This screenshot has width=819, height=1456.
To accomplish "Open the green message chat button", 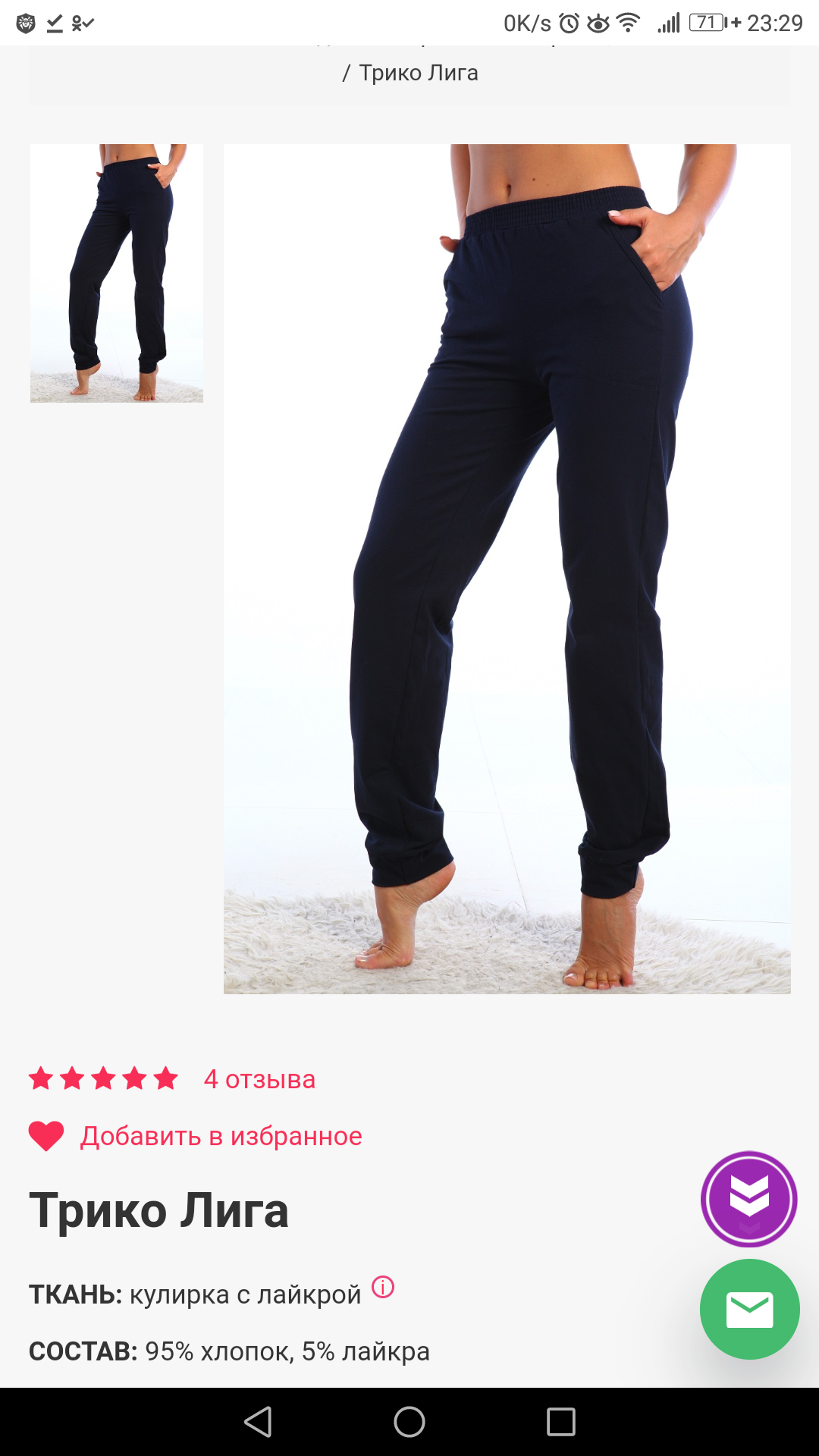I will (749, 1310).
